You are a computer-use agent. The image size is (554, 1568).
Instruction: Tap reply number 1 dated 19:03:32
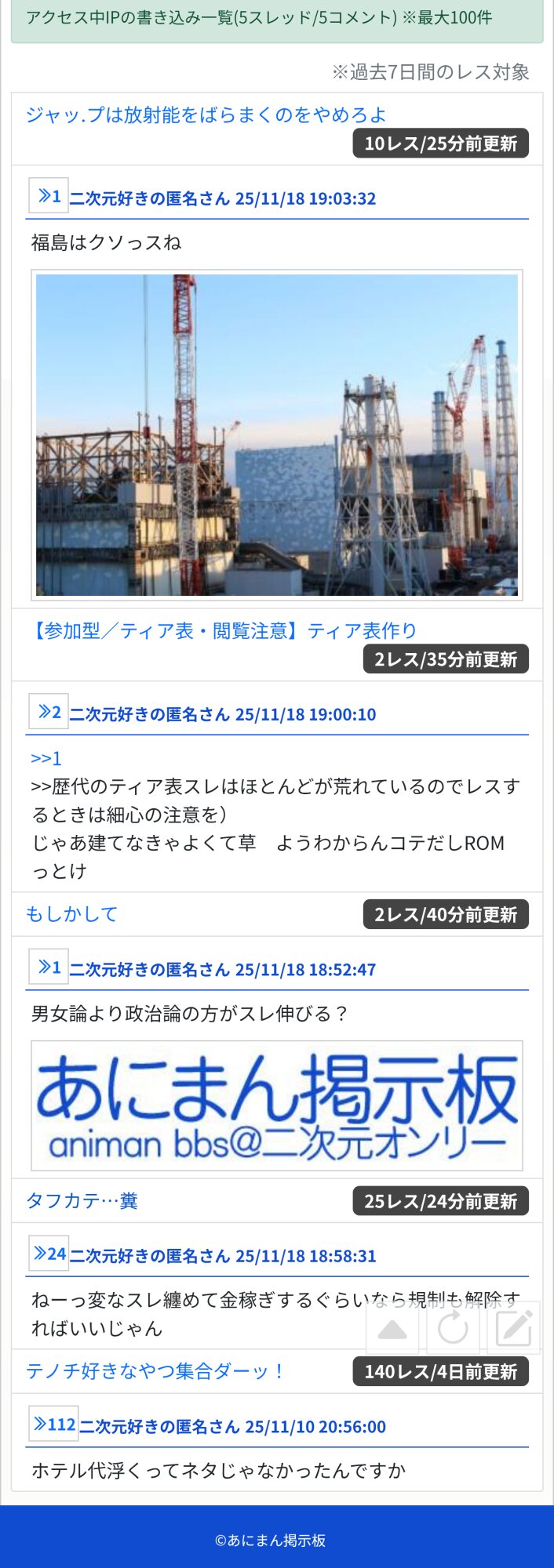49,196
